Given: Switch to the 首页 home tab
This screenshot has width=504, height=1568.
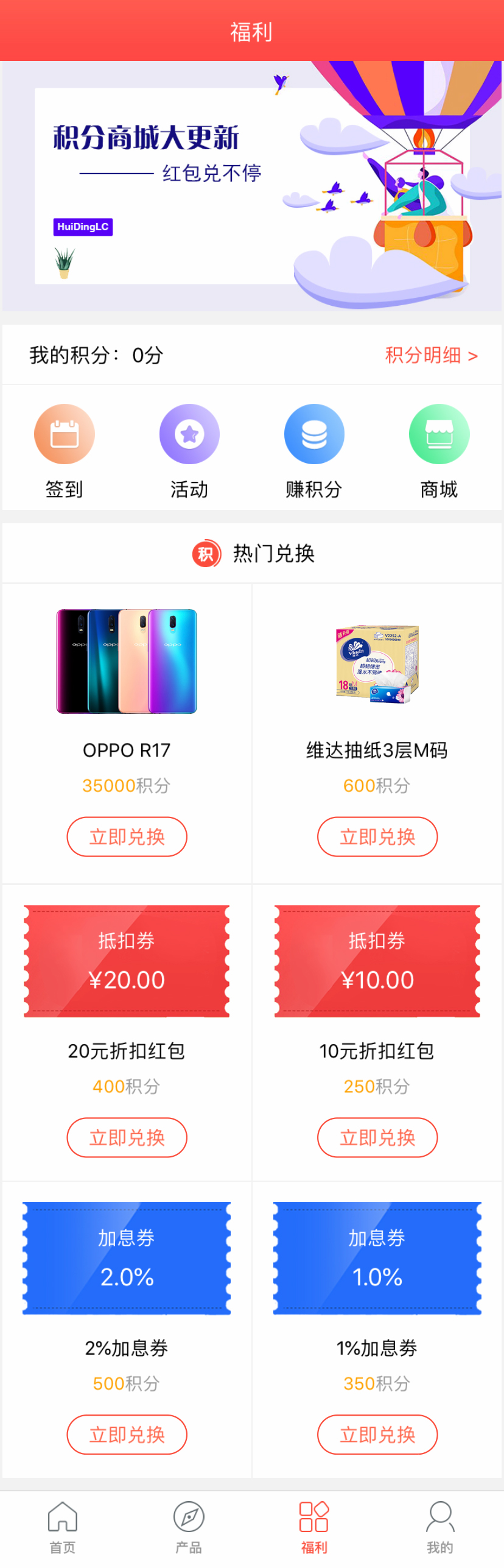Looking at the screenshot, I should 63,1527.
